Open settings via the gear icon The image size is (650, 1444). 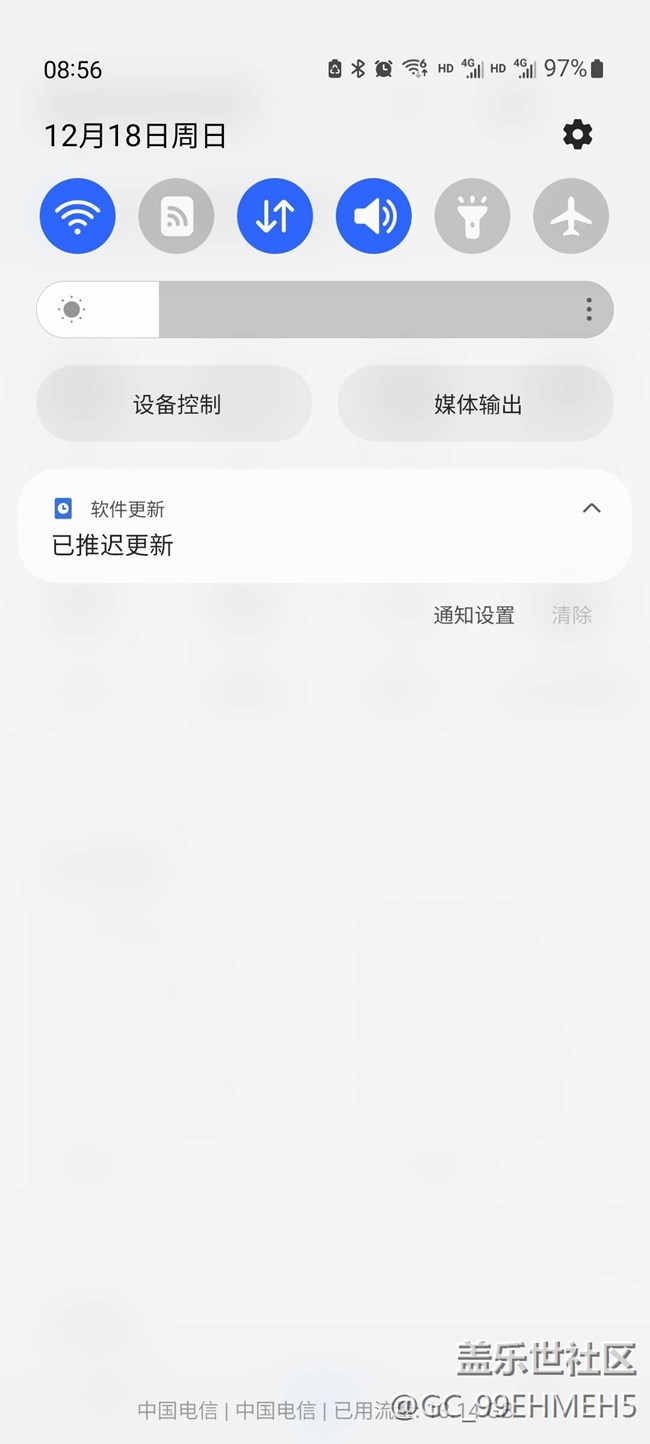[x=577, y=135]
